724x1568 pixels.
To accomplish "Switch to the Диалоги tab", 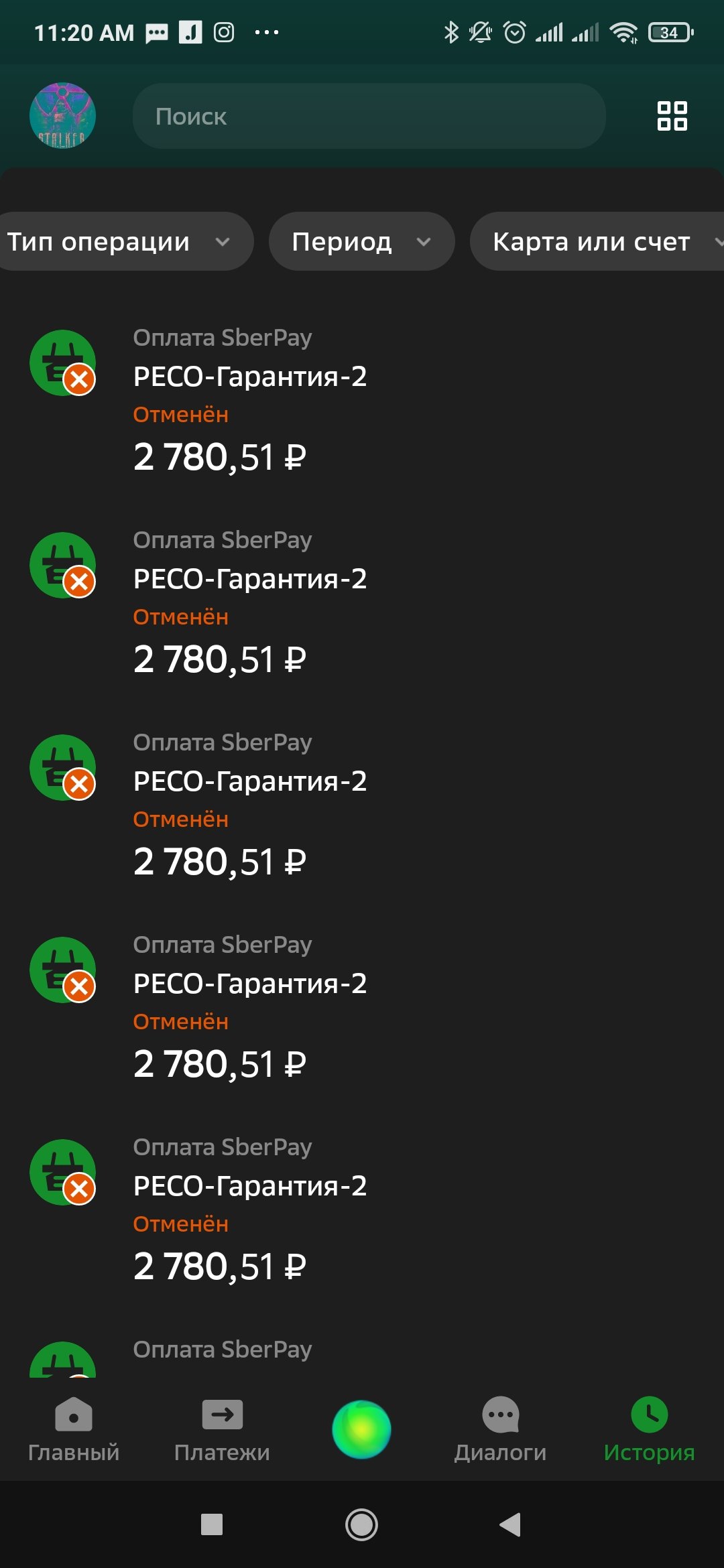I will tap(500, 1429).
